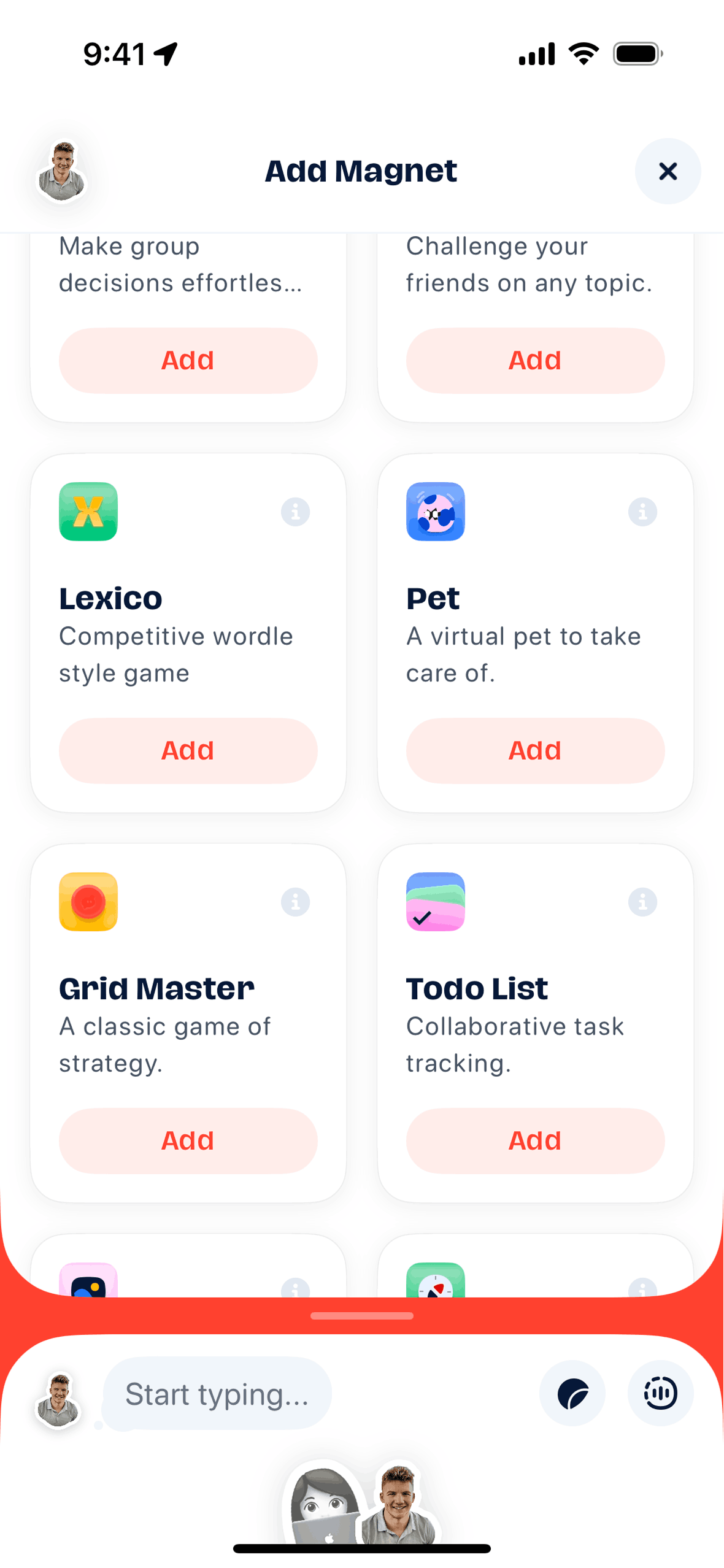724x1568 pixels.
Task: Focus the Start typing message field
Action: (217, 1393)
